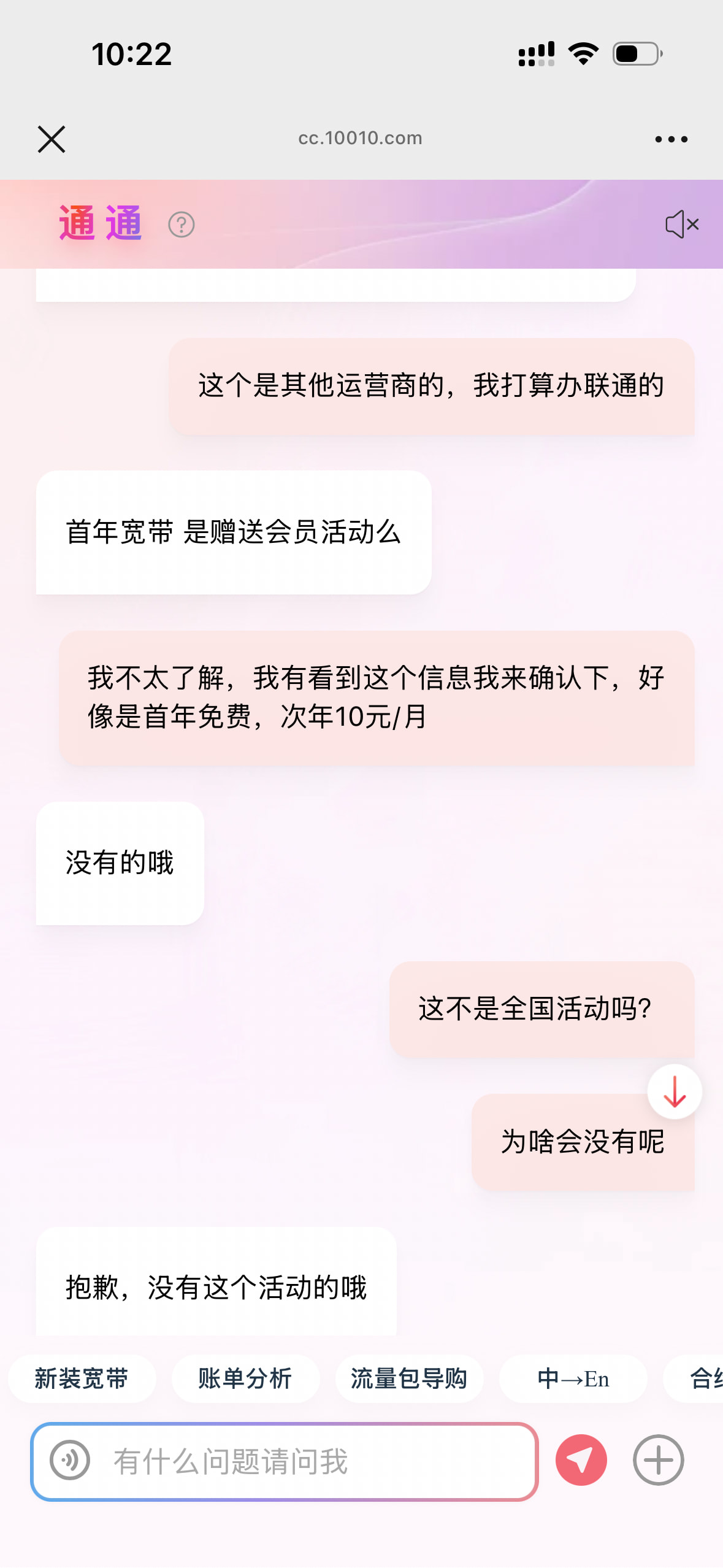Toggle the muted speaker icon

[682, 224]
